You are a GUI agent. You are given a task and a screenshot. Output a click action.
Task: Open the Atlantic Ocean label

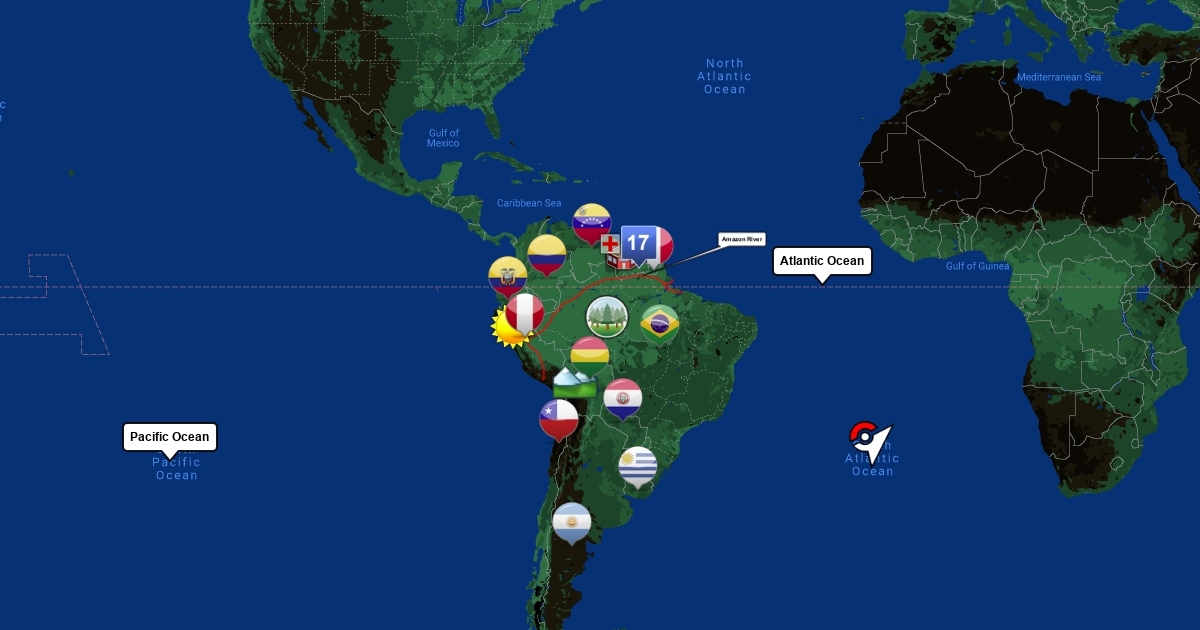point(822,261)
